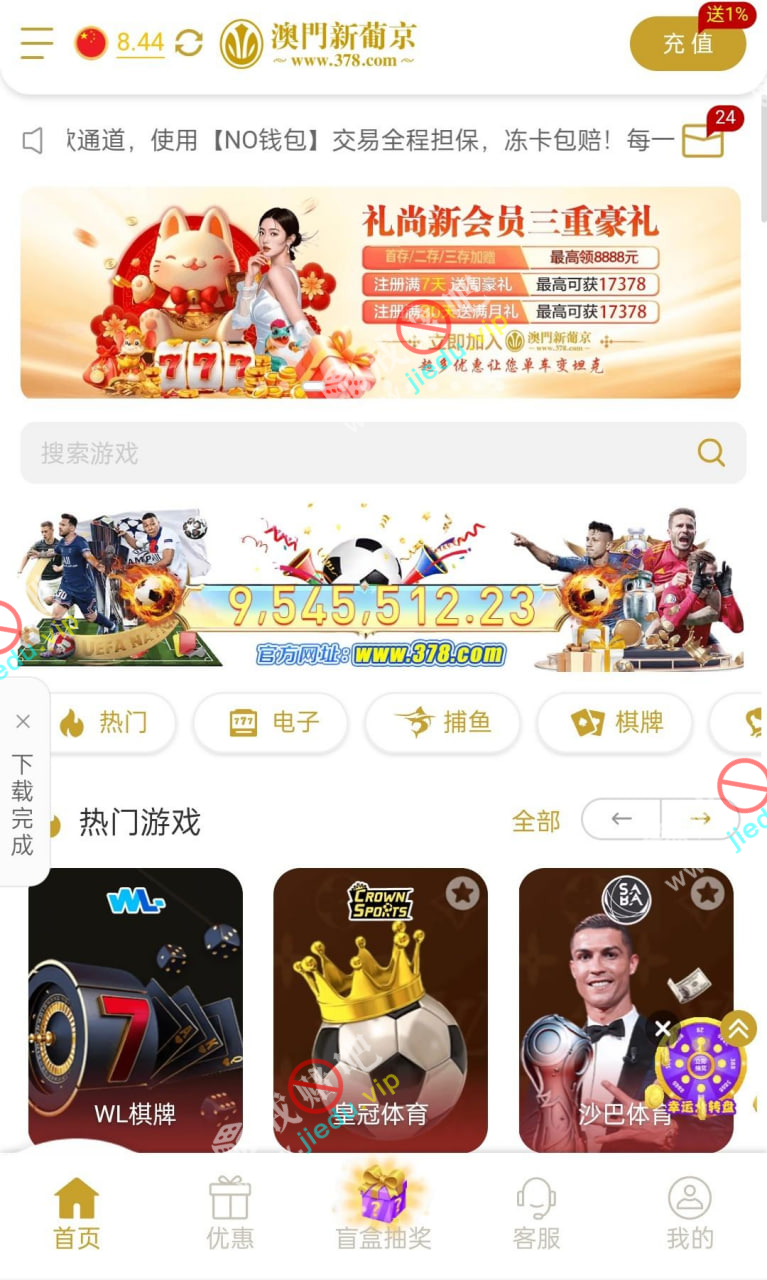Image resolution: width=767 pixels, height=1280 pixels.
Task: Open the 皇冠体育 game card
Action: coord(380,1010)
